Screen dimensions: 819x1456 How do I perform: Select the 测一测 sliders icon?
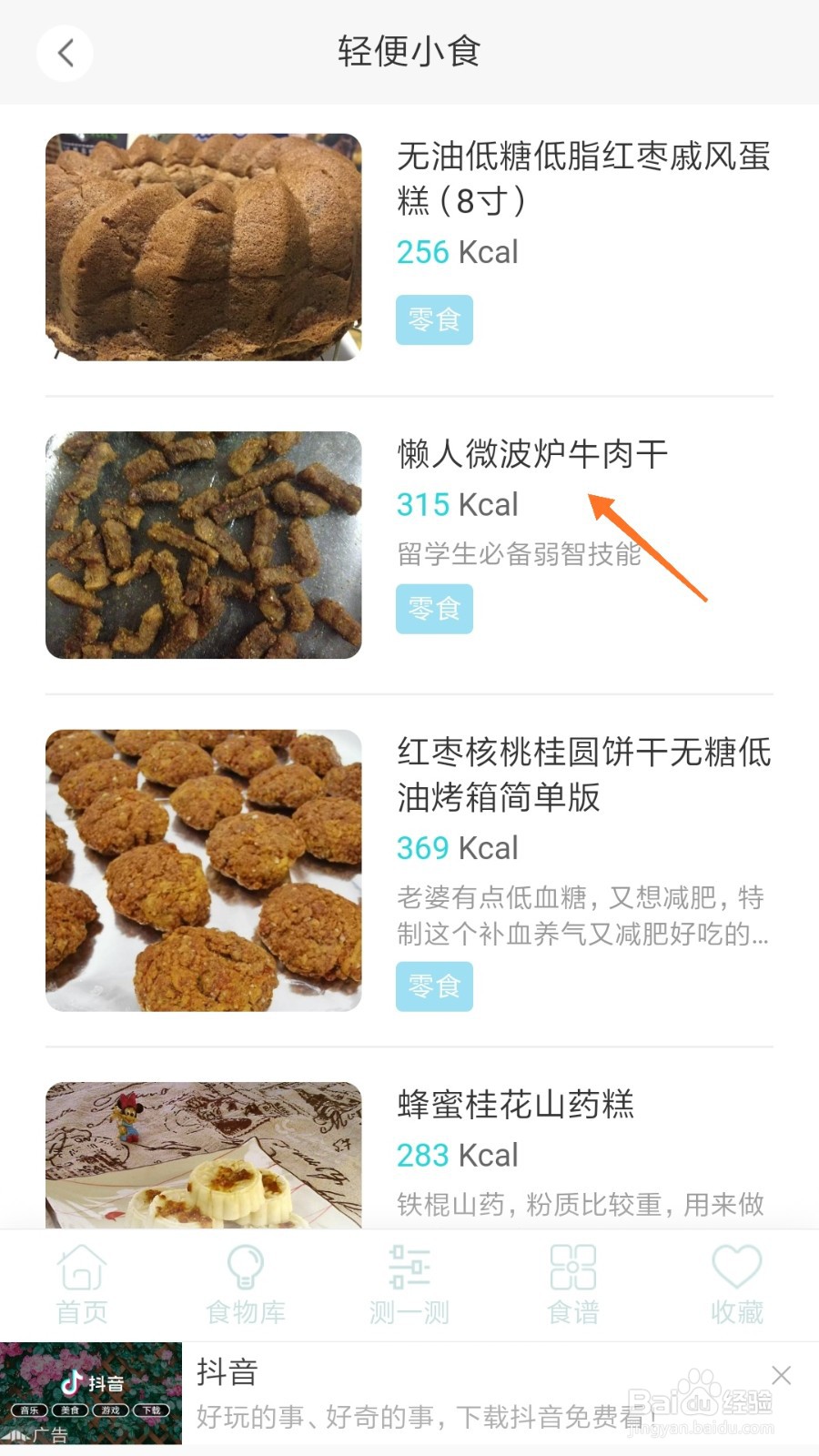(x=409, y=1265)
